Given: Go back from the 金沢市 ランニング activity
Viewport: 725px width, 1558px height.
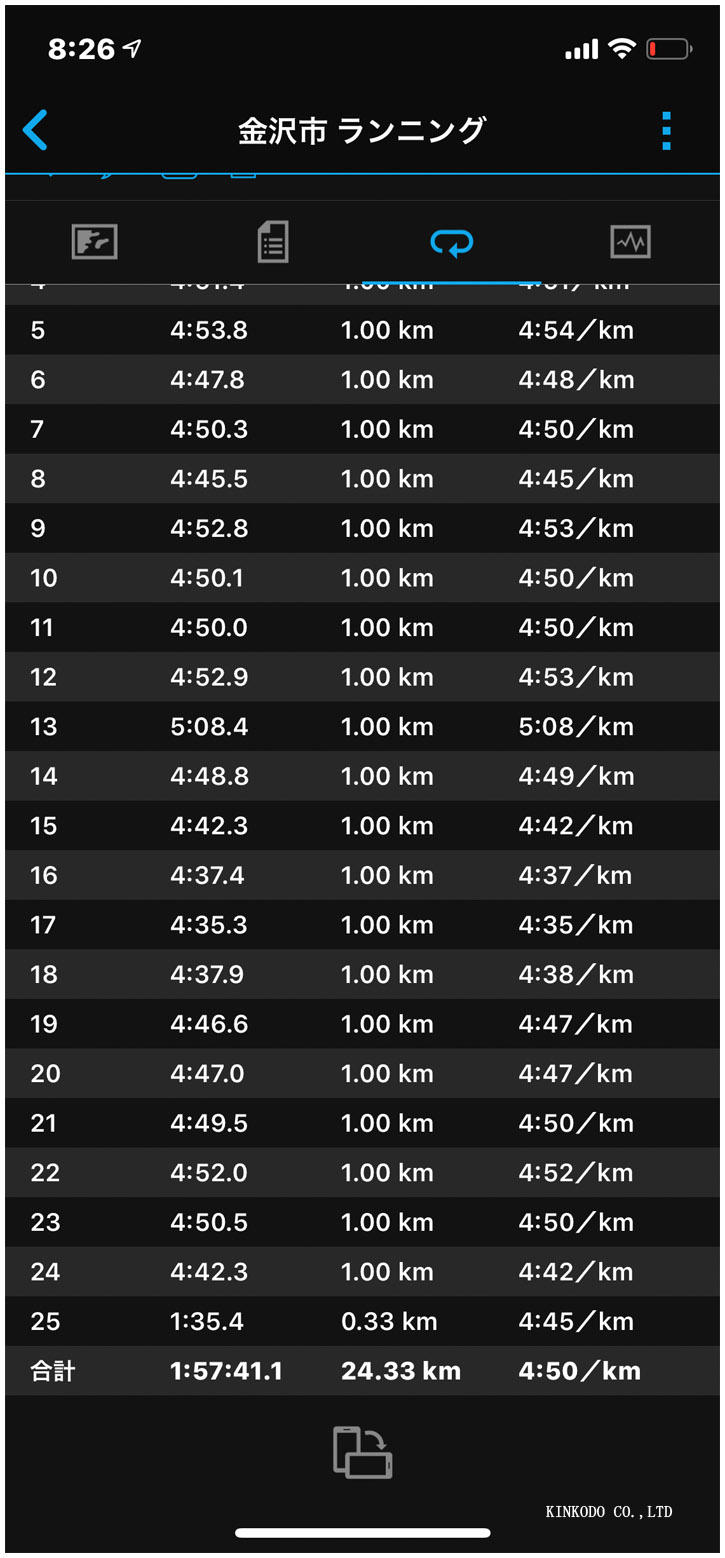Looking at the screenshot, I should click(x=35, y=131).
